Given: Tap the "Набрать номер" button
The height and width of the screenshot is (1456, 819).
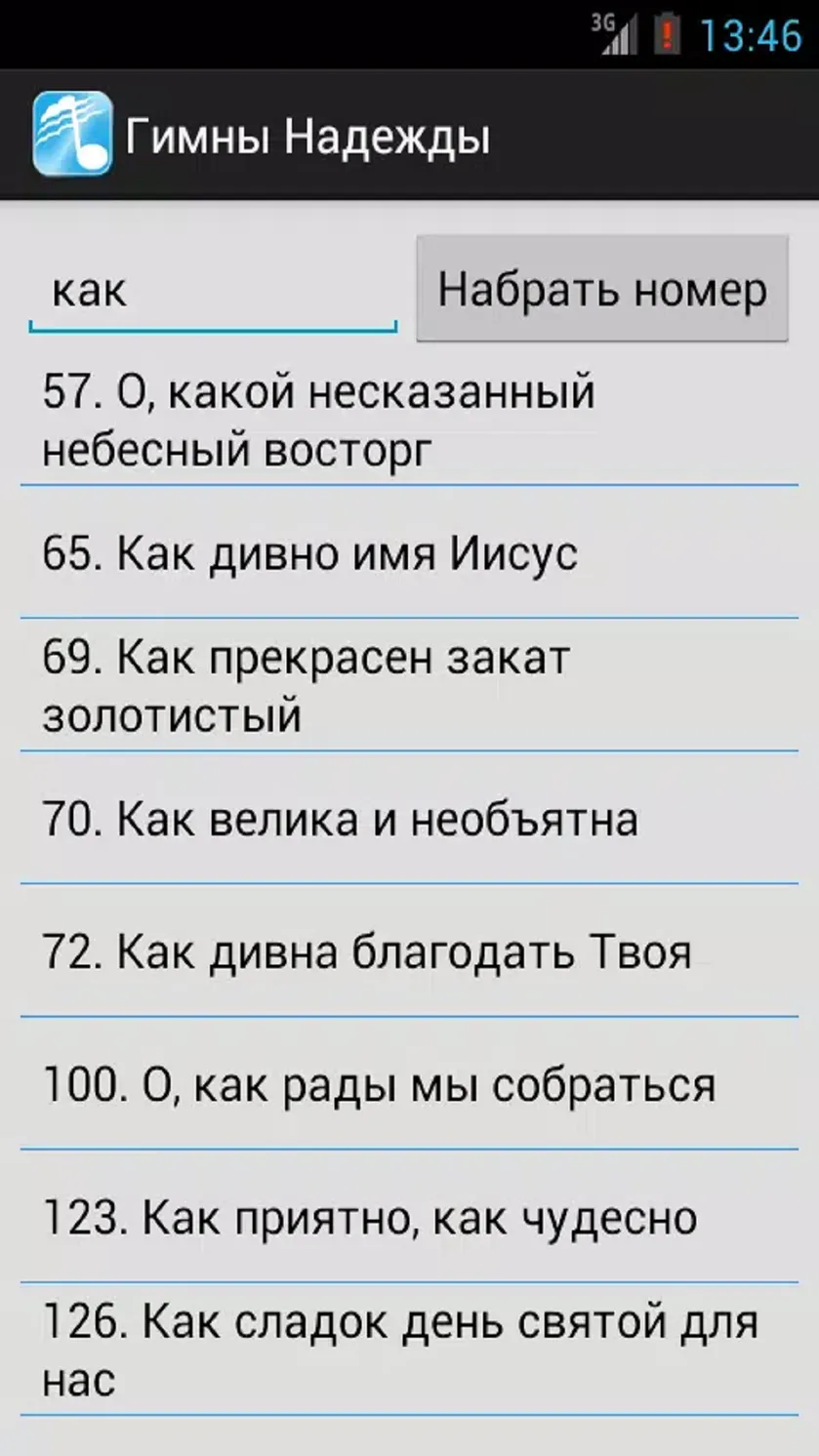Looking at the screenshot, I should (x=602, y=289).
